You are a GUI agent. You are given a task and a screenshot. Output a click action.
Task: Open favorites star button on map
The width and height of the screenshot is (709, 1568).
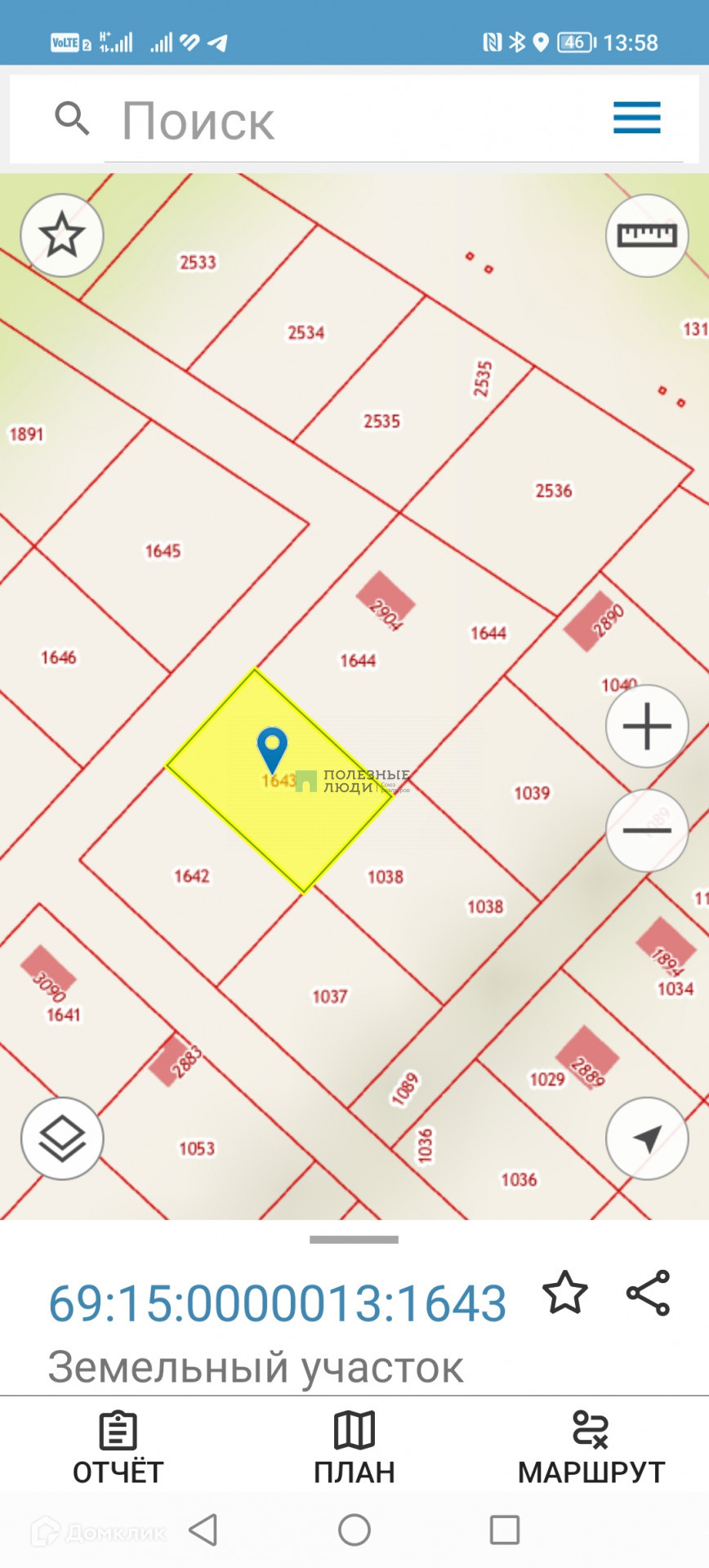[x=62, y=235]
